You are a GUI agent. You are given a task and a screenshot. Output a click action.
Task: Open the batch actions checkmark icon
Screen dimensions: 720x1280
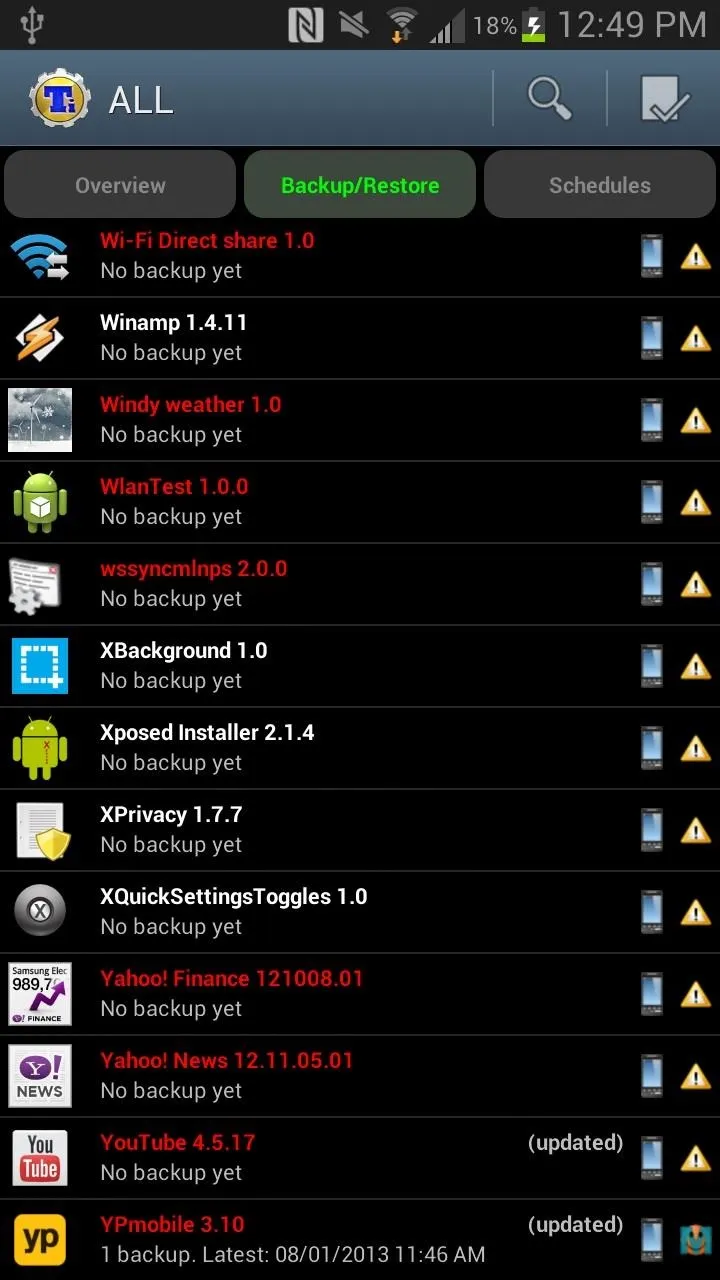click(x=664, y=98)
